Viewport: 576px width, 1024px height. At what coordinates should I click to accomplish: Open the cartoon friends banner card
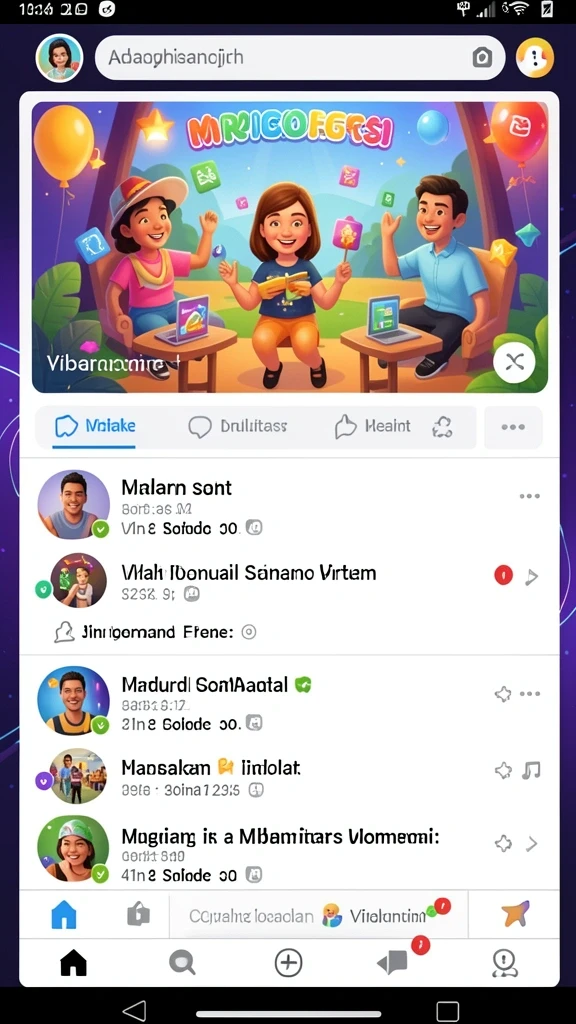289,247
